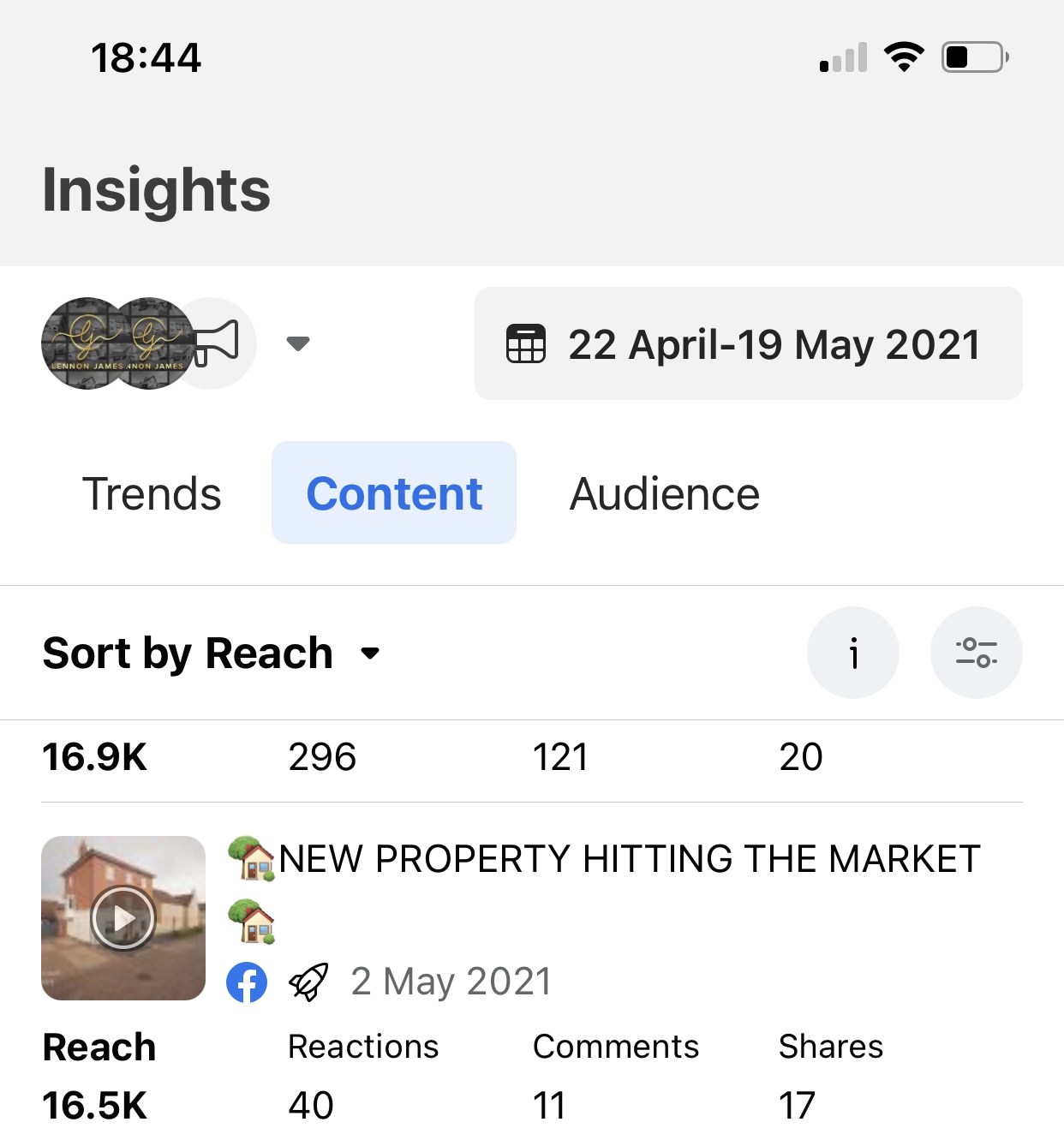Viewport: 1064px width, 1146px height.
Task: Switch to the Trends tab
Action: click(x=152, y=494)
